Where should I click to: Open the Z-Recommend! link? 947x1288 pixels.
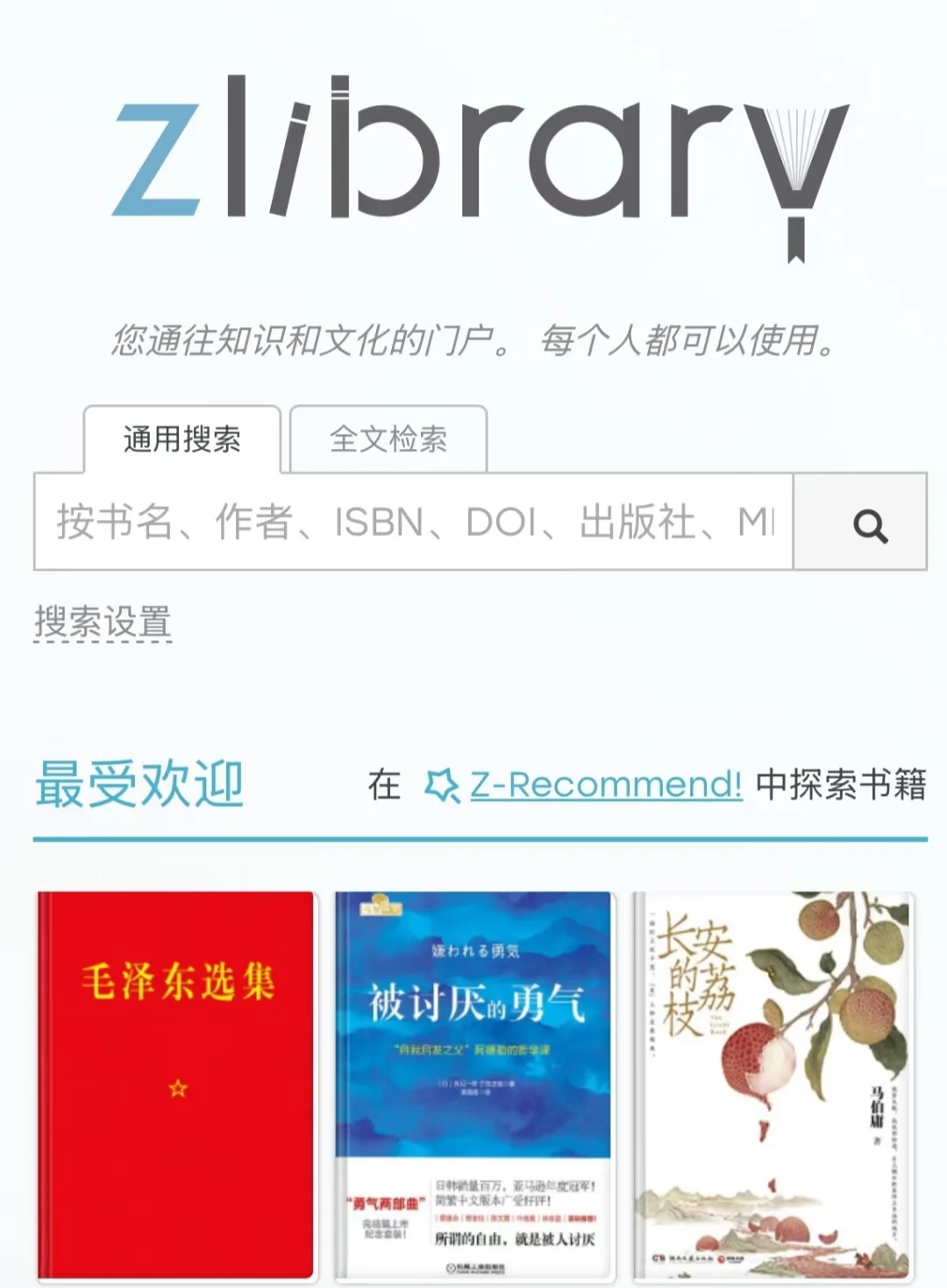(605, 784)
